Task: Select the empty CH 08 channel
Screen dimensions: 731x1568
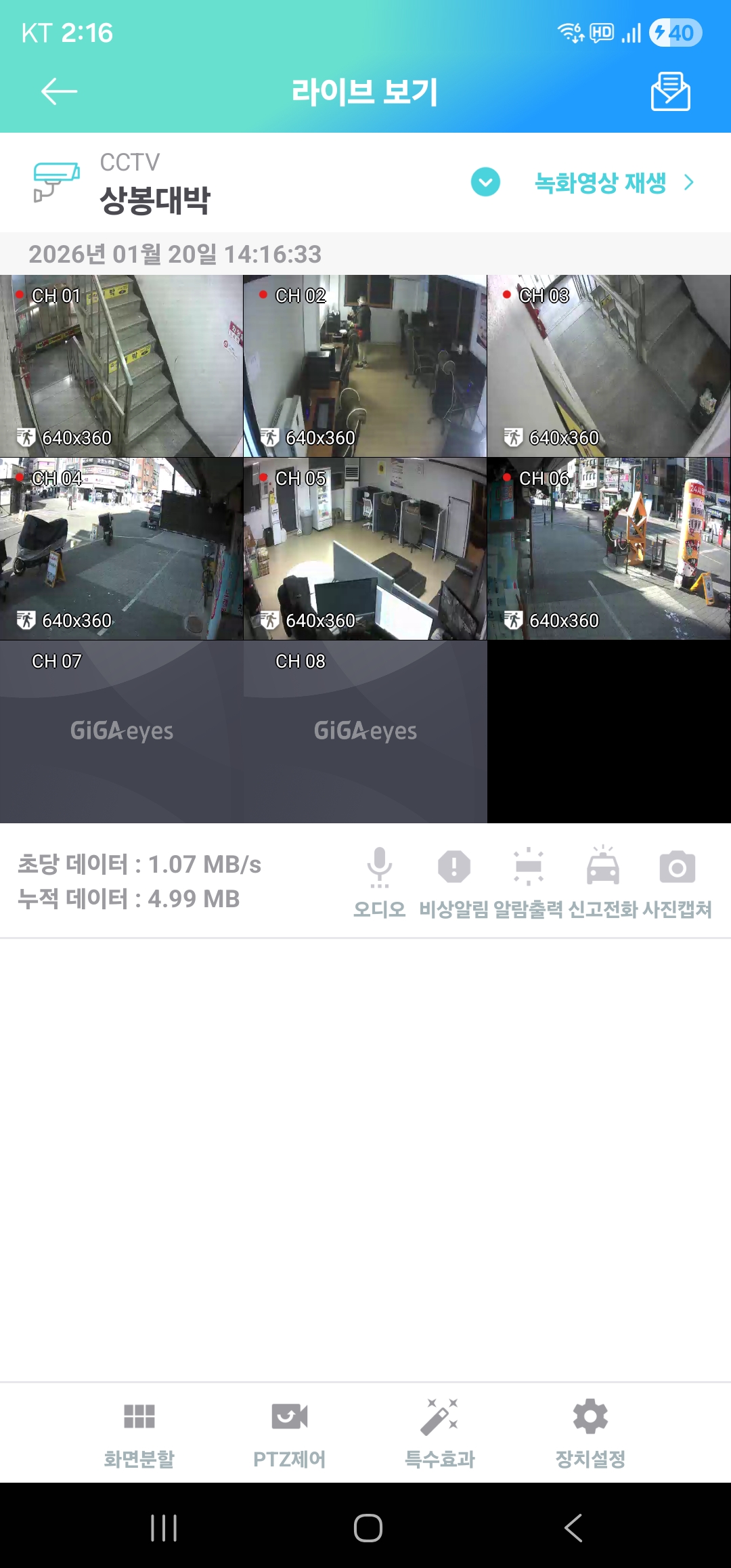Action: (365, 731)
